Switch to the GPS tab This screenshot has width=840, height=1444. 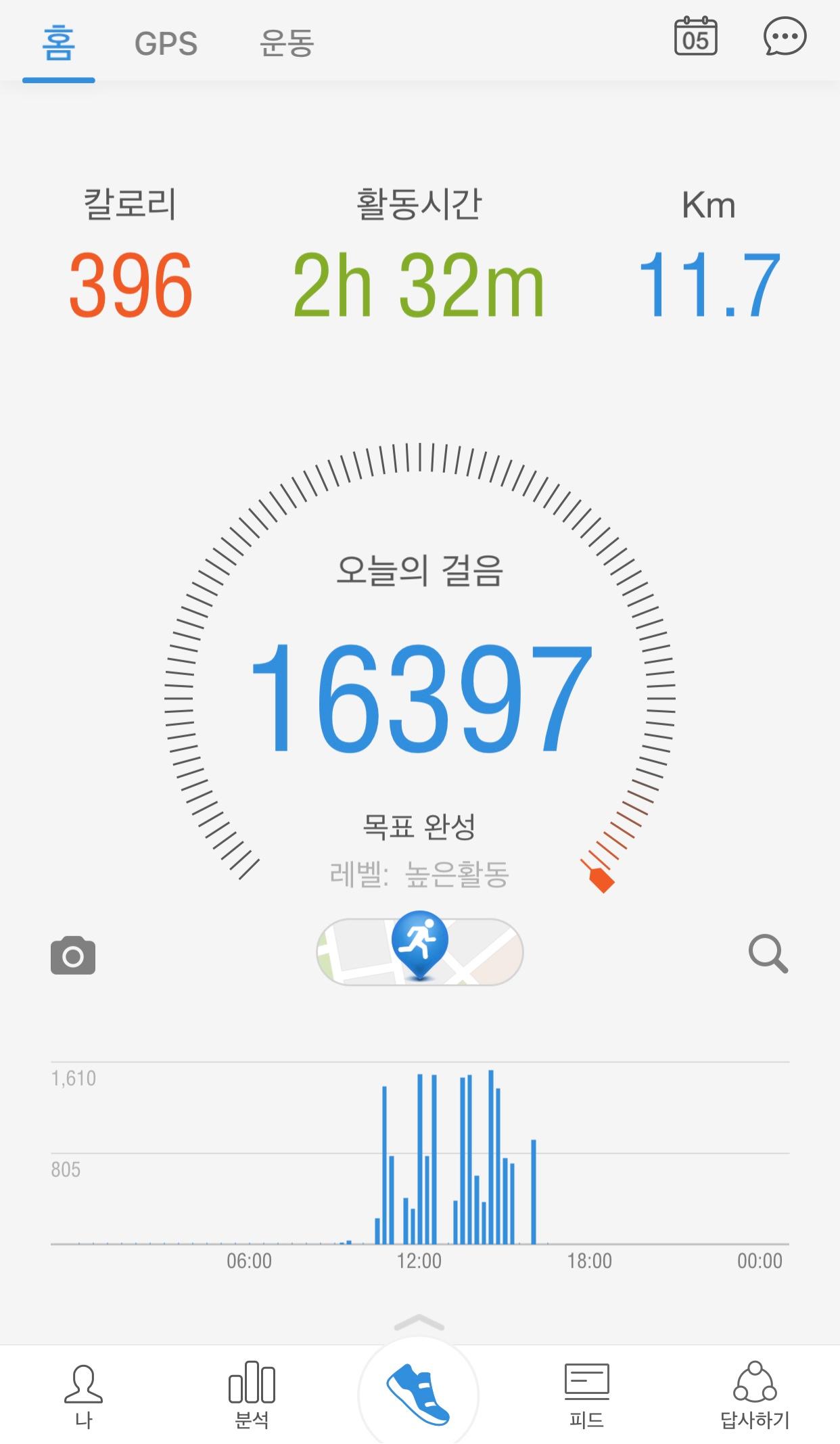pos(166,44)
